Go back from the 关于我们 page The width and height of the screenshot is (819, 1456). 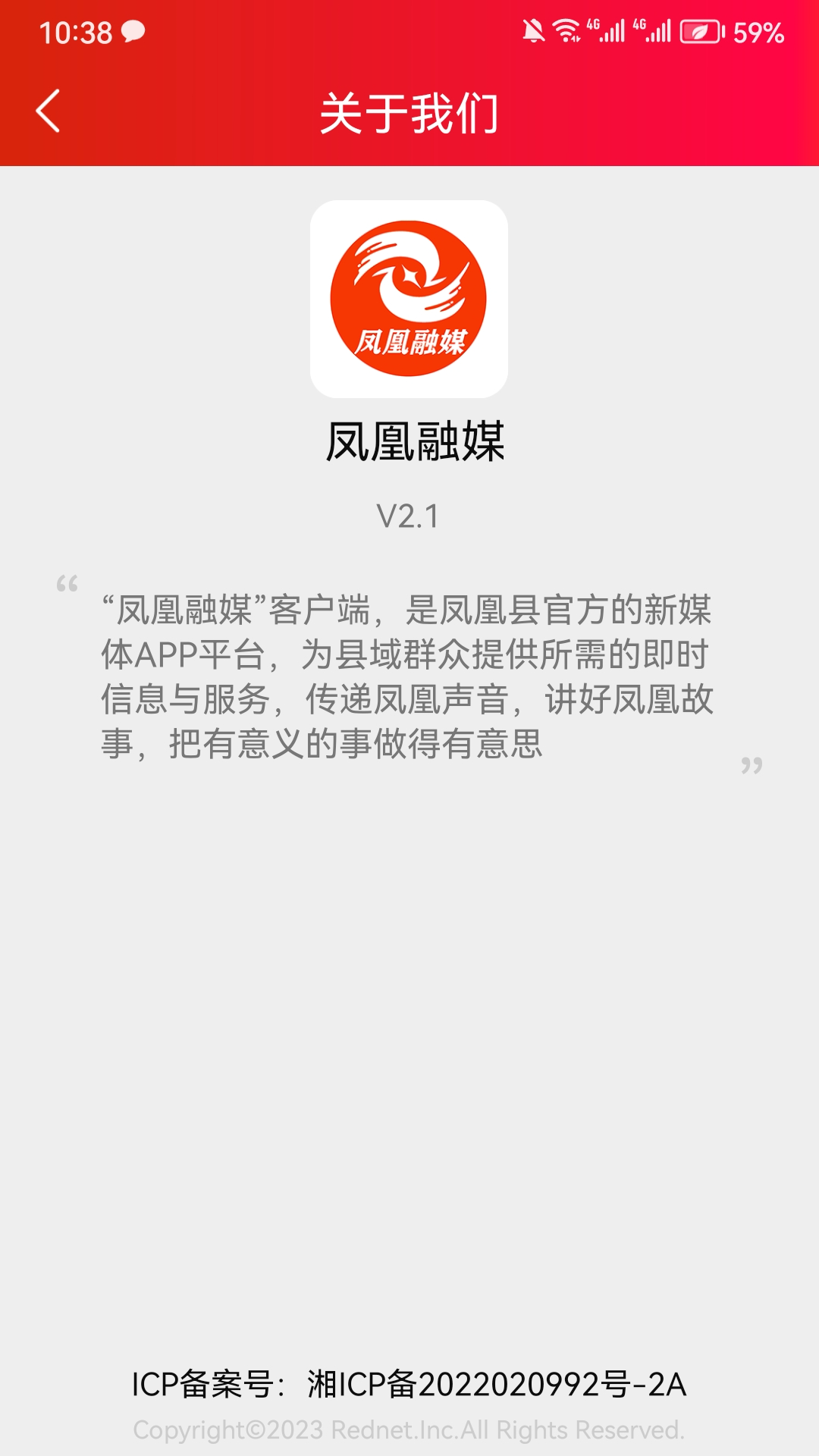(x=48, y=111)
